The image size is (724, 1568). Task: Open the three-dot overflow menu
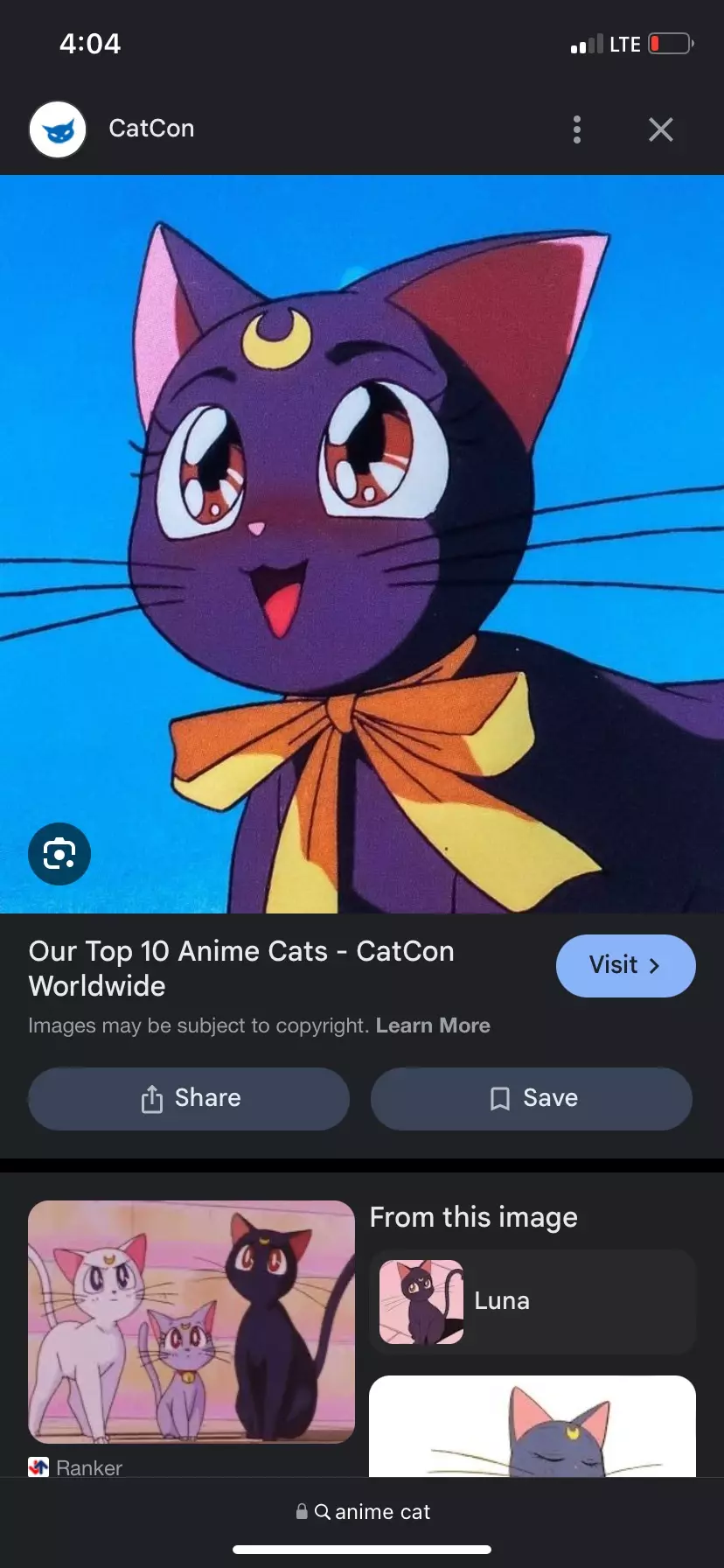point(576,129)
